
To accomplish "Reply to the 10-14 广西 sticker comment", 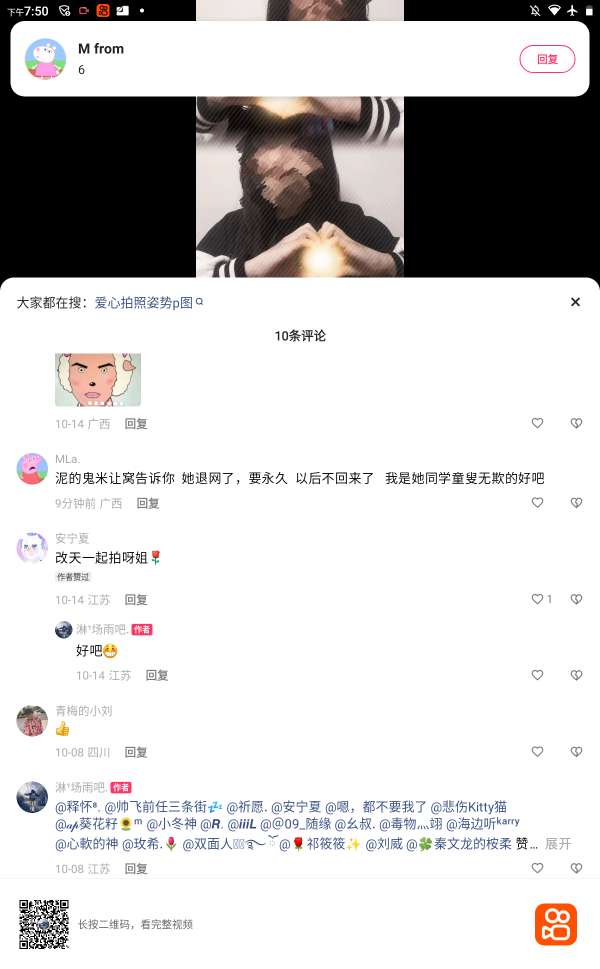I will click(136, 424).
